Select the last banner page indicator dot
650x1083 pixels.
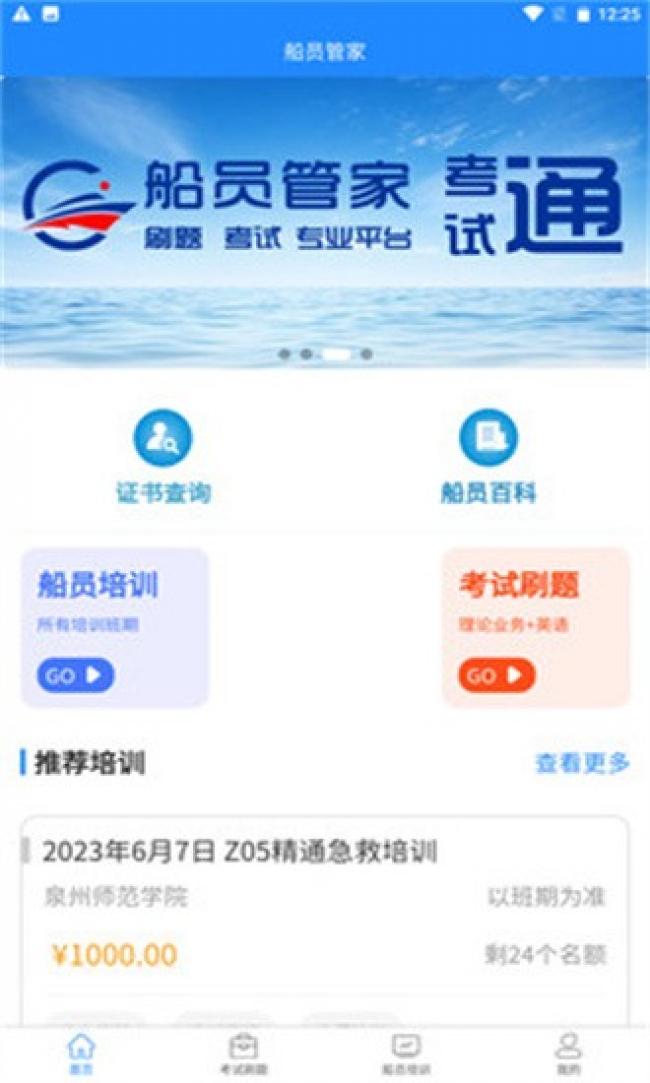(367, 354)
